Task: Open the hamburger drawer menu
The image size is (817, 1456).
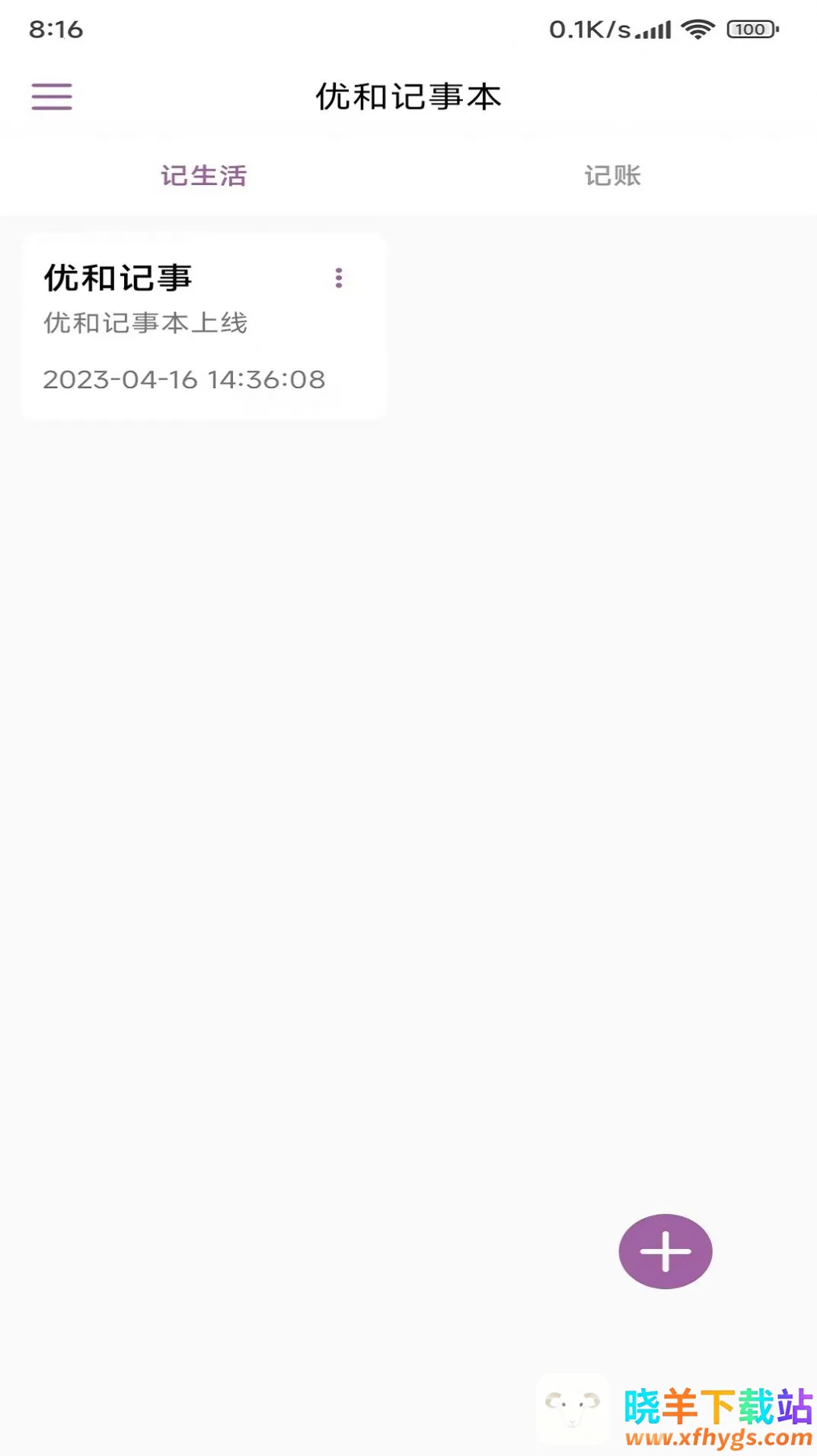Action: pos(52,97)
